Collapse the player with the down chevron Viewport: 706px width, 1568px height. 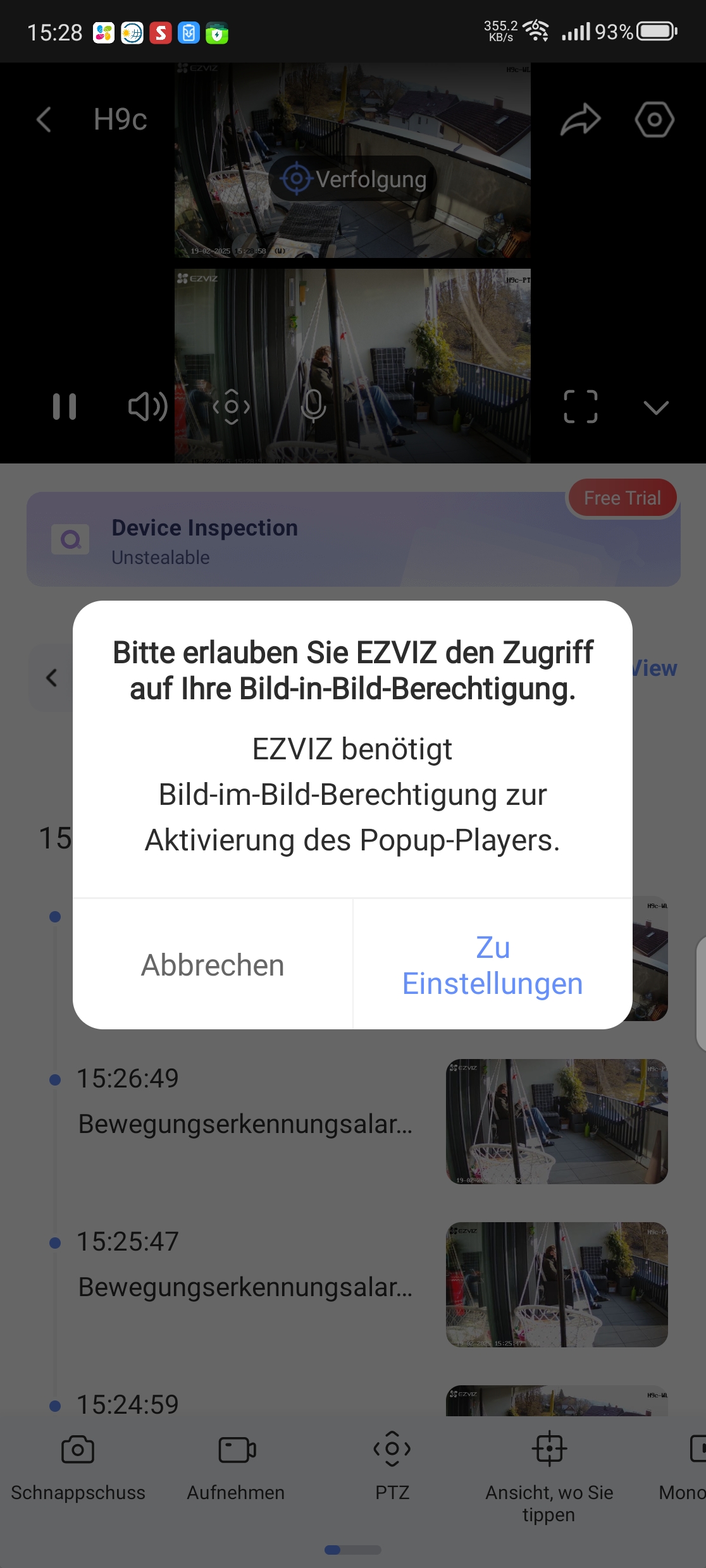click(x=655, y=408)
